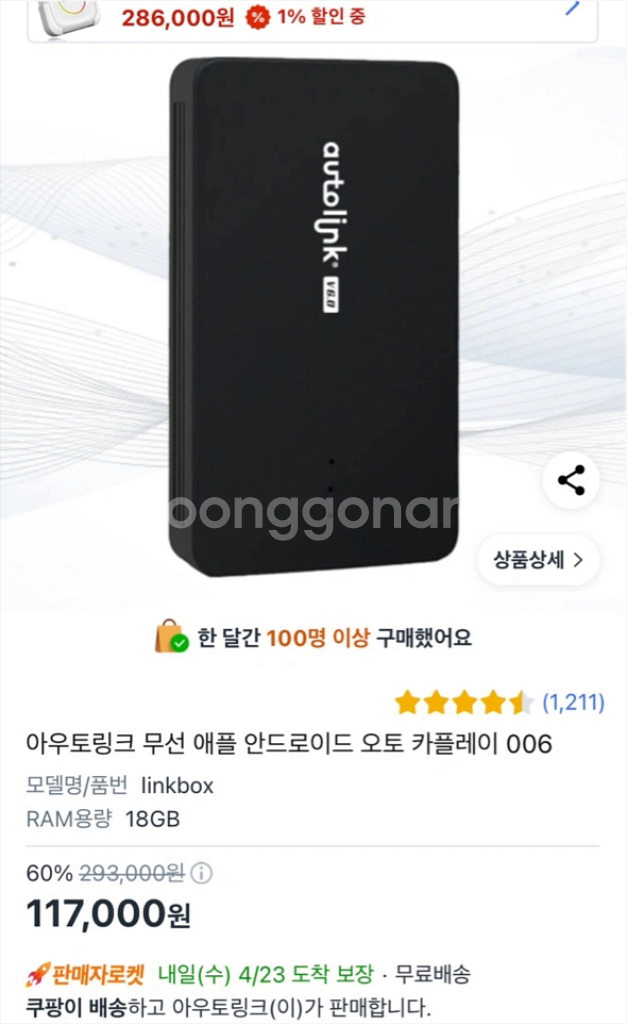This screenshot has height=1024, width=627.
Task: View the autolink product image
Action: [x=314, y=317]
